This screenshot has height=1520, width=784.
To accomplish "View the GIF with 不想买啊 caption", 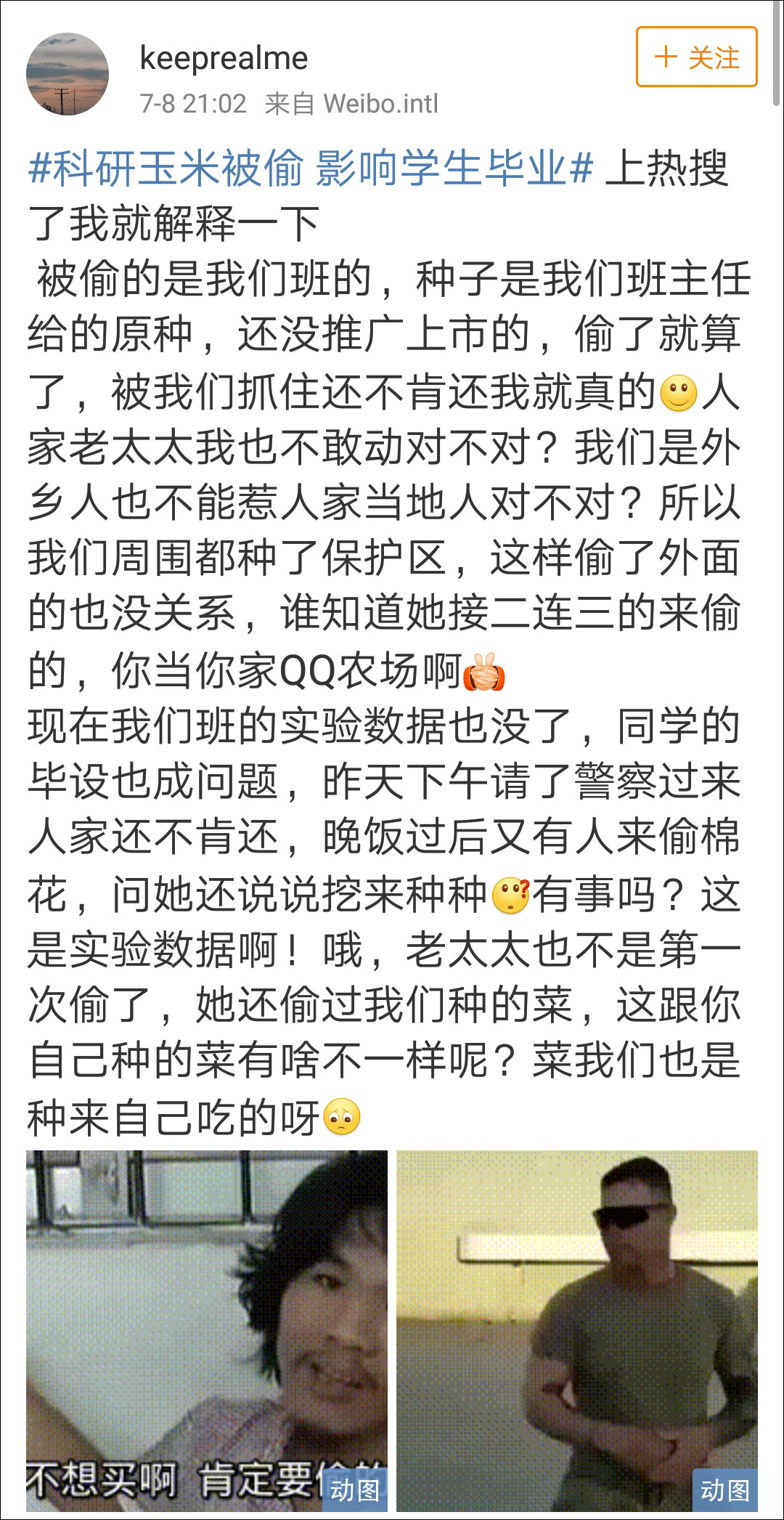I will pyautogui.click(x=207, y=1330).
